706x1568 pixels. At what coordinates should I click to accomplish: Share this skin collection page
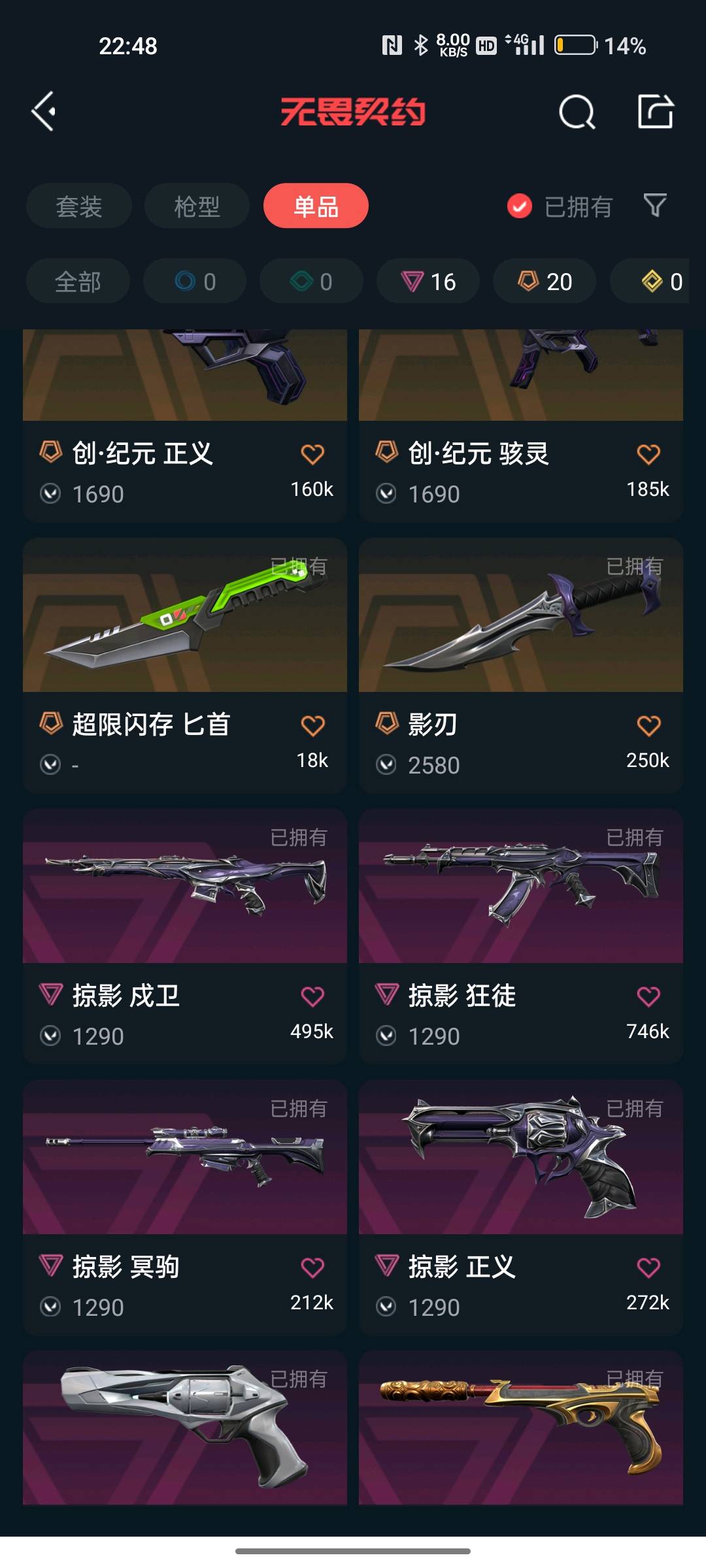click(x=656, y=112)
